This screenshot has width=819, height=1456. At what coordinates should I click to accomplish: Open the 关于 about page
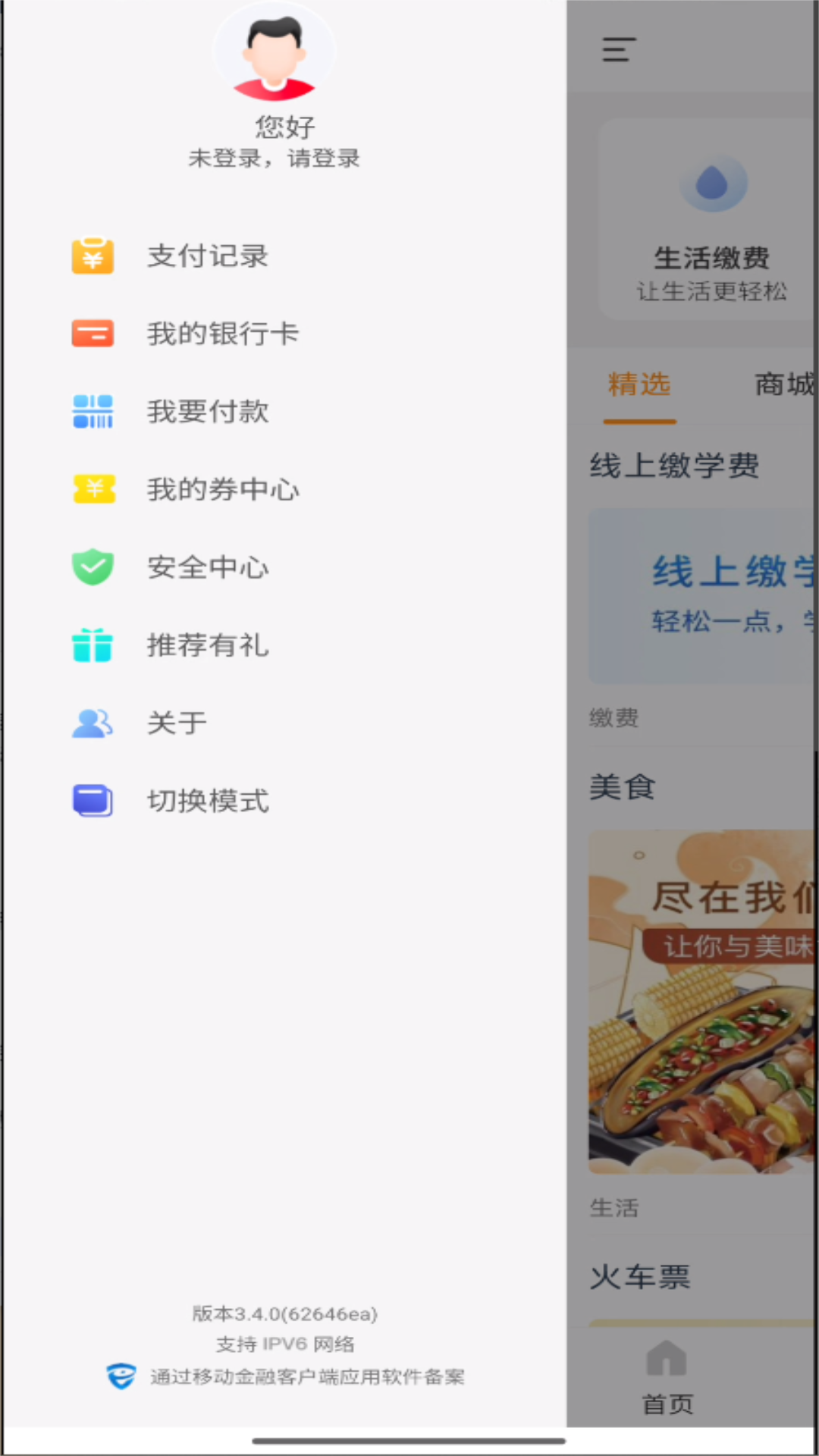176,723
